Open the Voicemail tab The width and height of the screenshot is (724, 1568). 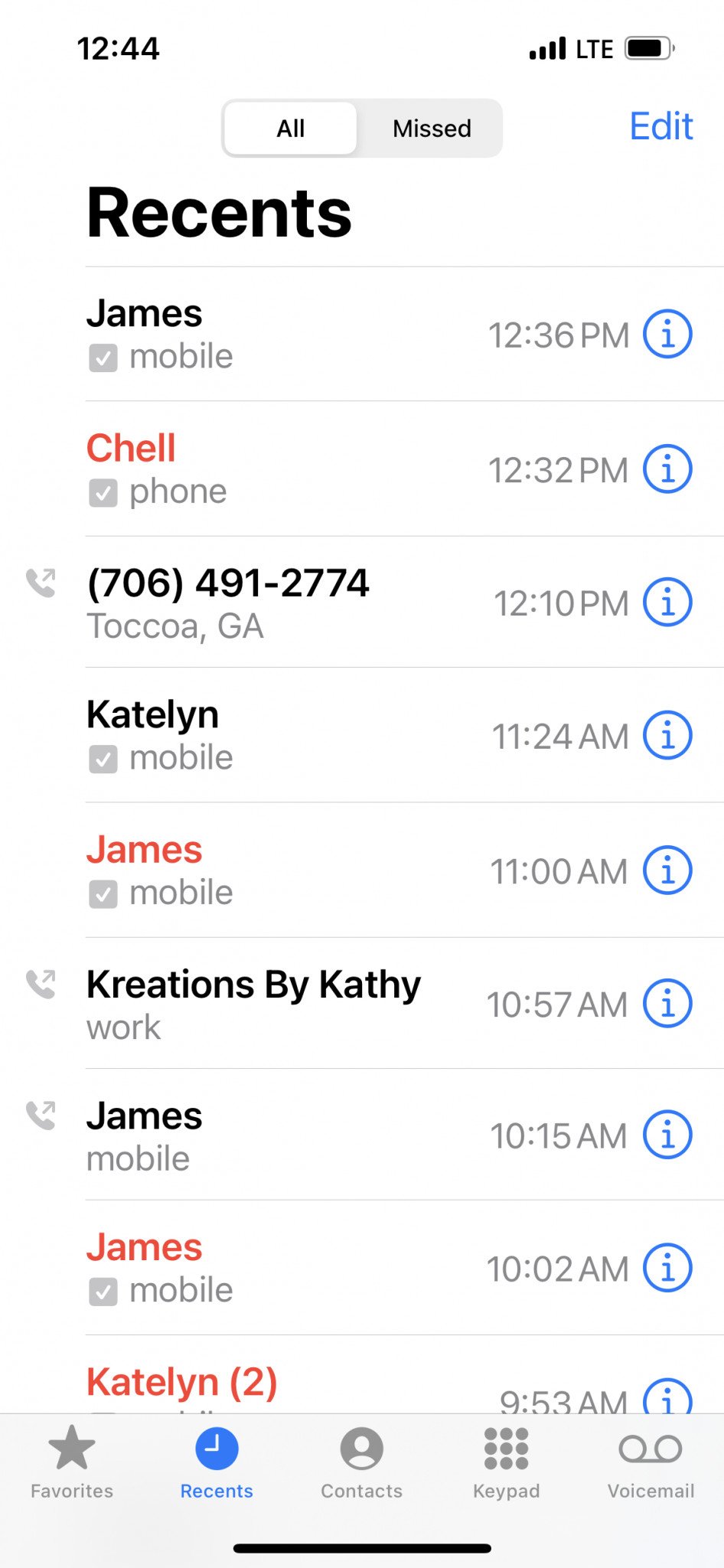pyautogui.click(x=651, y=1462)
